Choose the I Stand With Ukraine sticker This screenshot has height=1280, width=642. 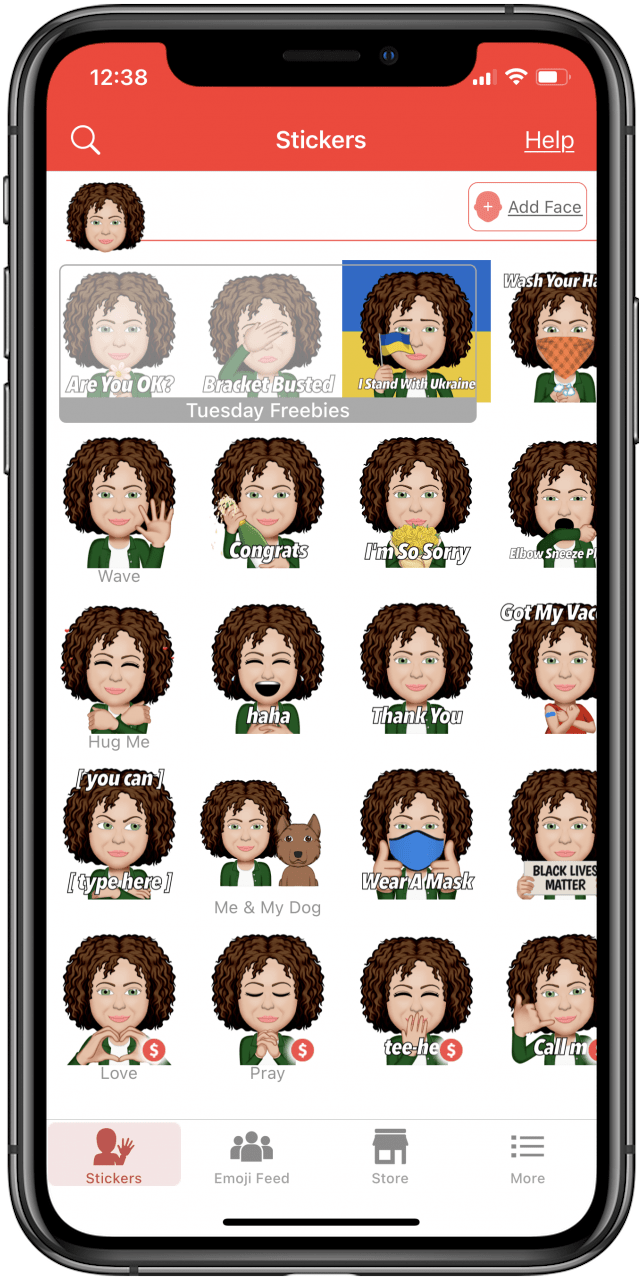[416, 332]
